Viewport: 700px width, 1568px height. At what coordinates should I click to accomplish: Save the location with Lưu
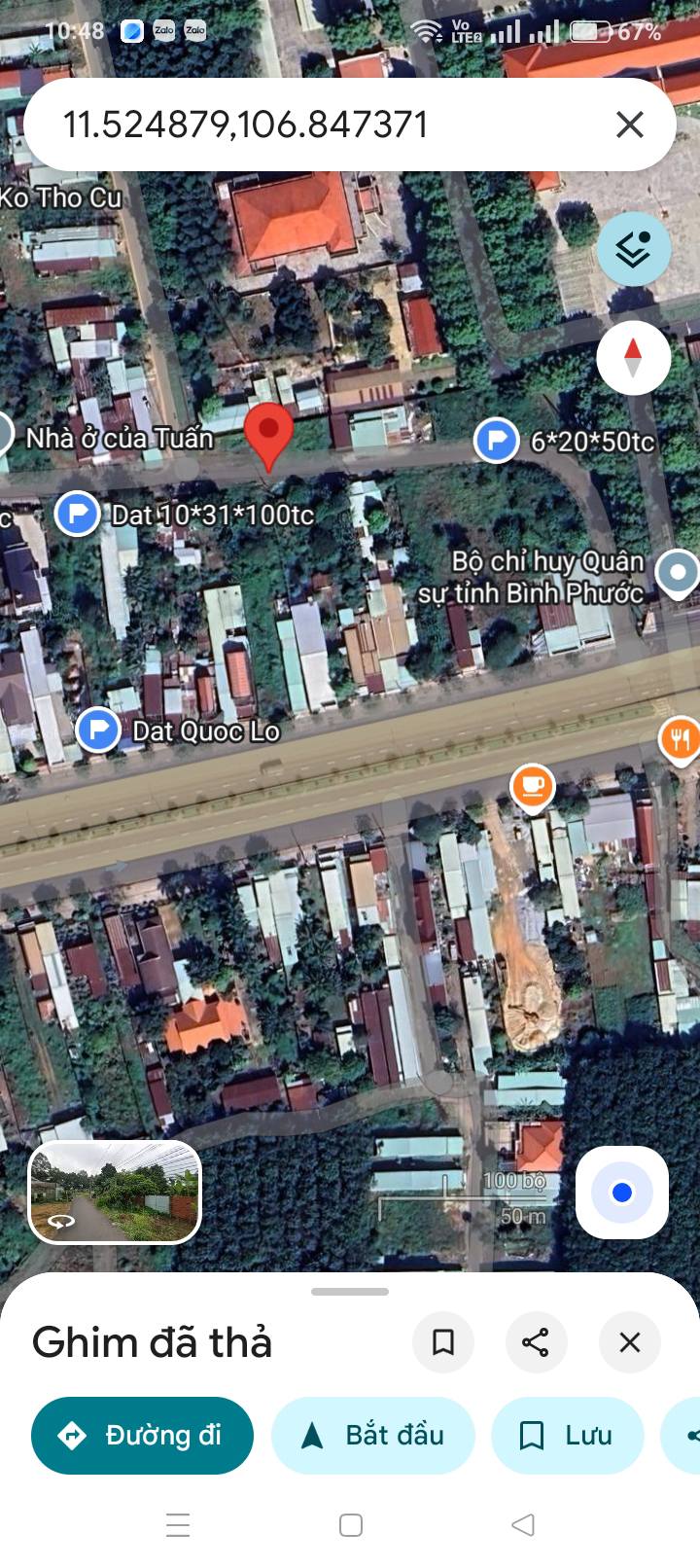[568, 1436]
